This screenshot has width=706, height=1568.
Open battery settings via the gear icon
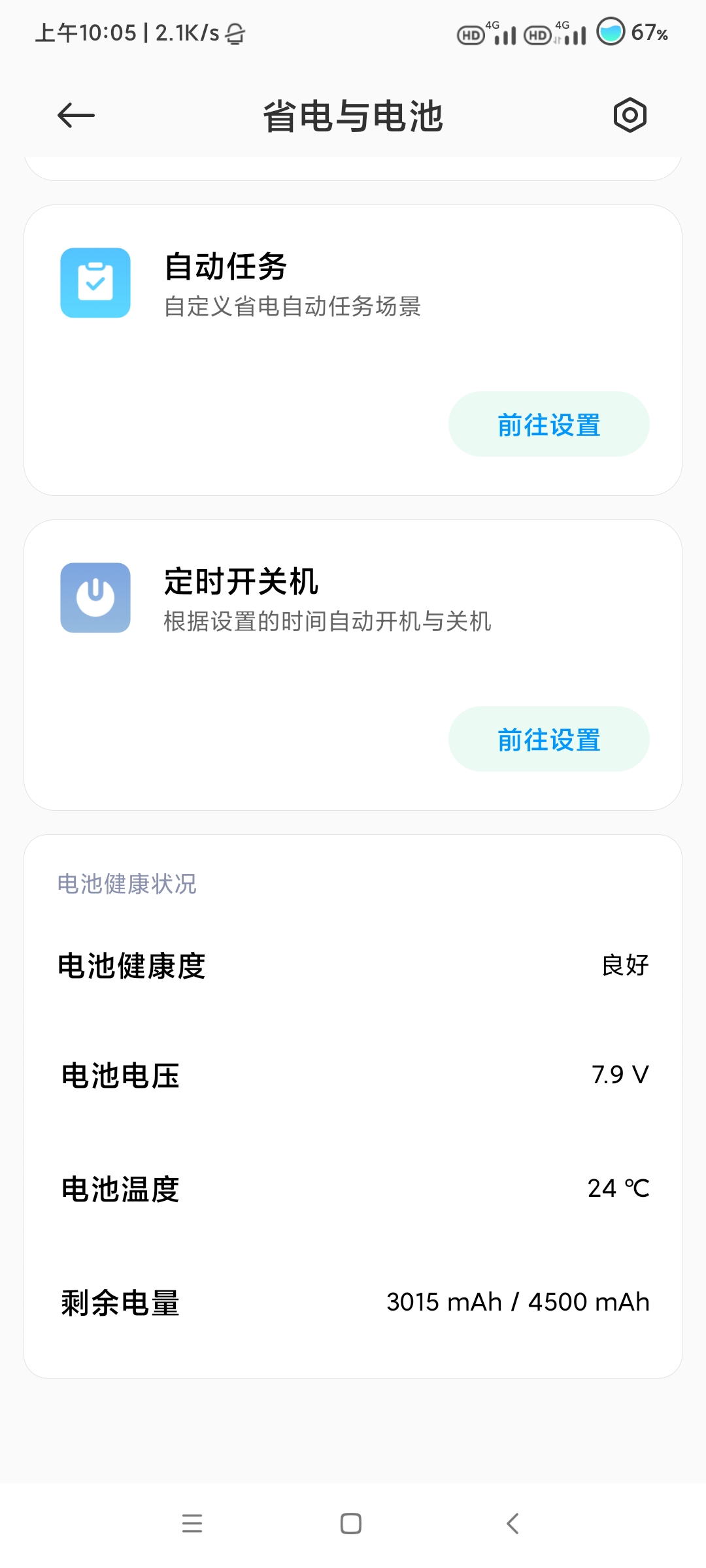click(x=630, y=116)
